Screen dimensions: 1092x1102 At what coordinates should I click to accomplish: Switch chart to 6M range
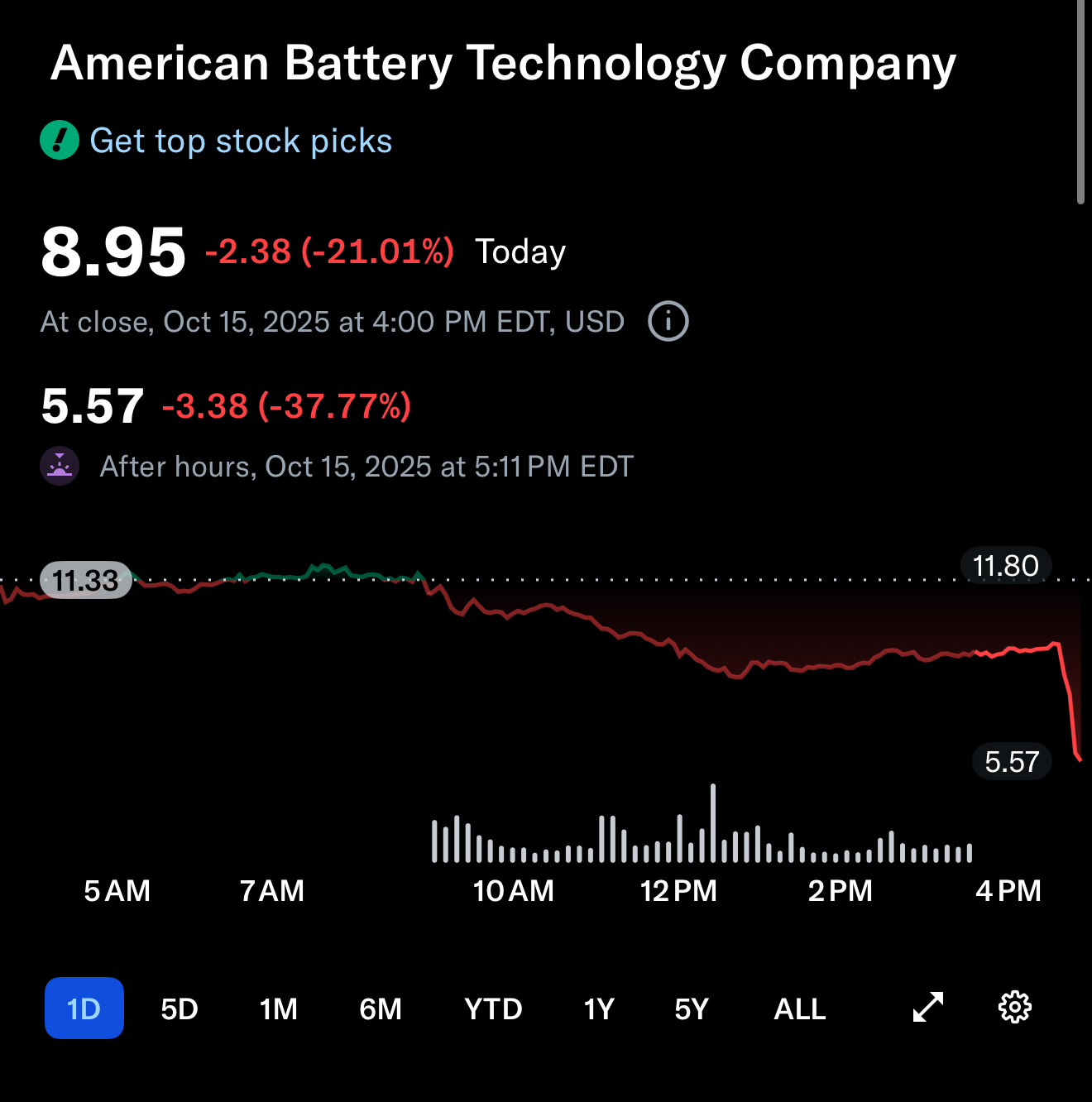(x=381, y=1009)
